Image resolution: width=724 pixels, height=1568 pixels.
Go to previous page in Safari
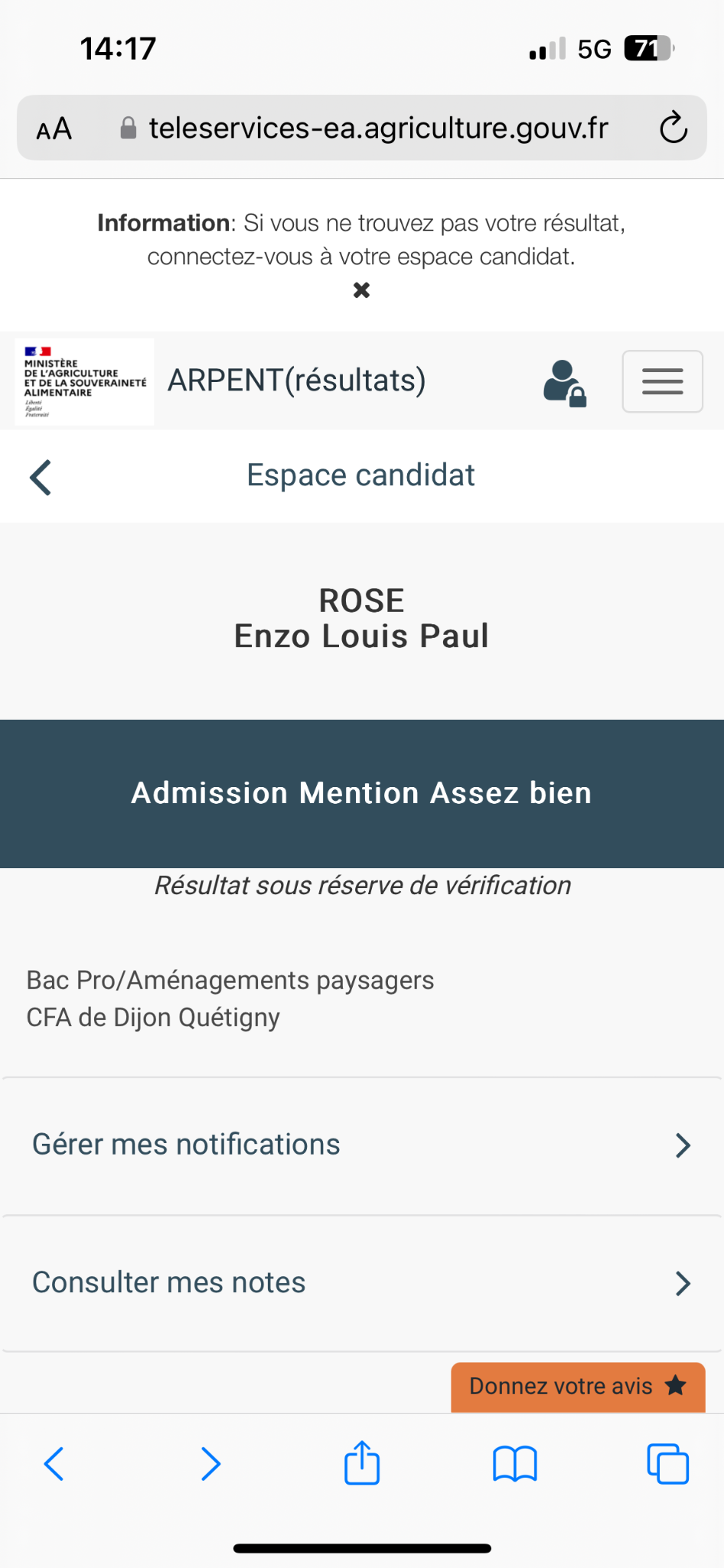click(54, 1464)
